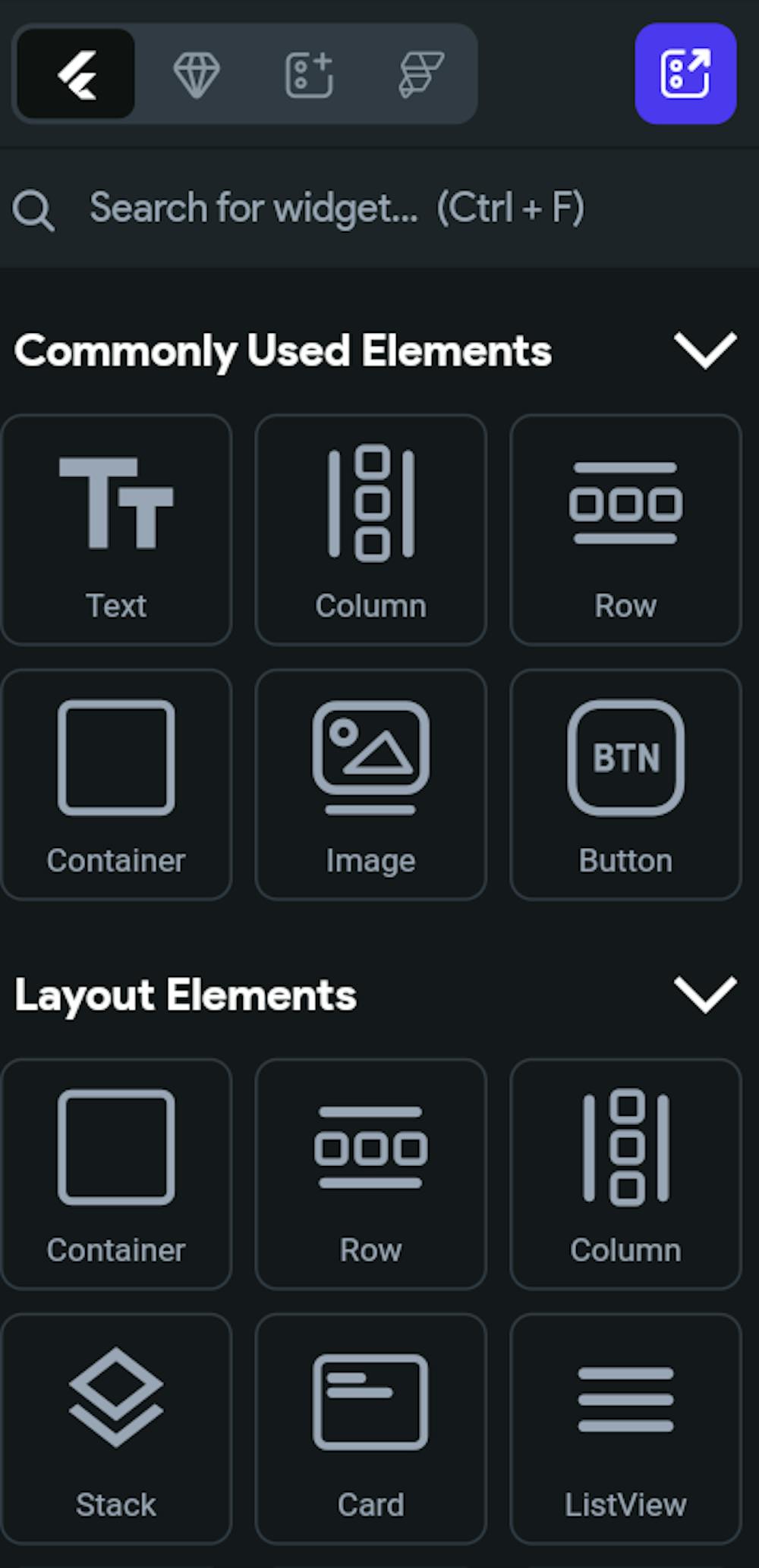Tap the purple export widget button

685,74
